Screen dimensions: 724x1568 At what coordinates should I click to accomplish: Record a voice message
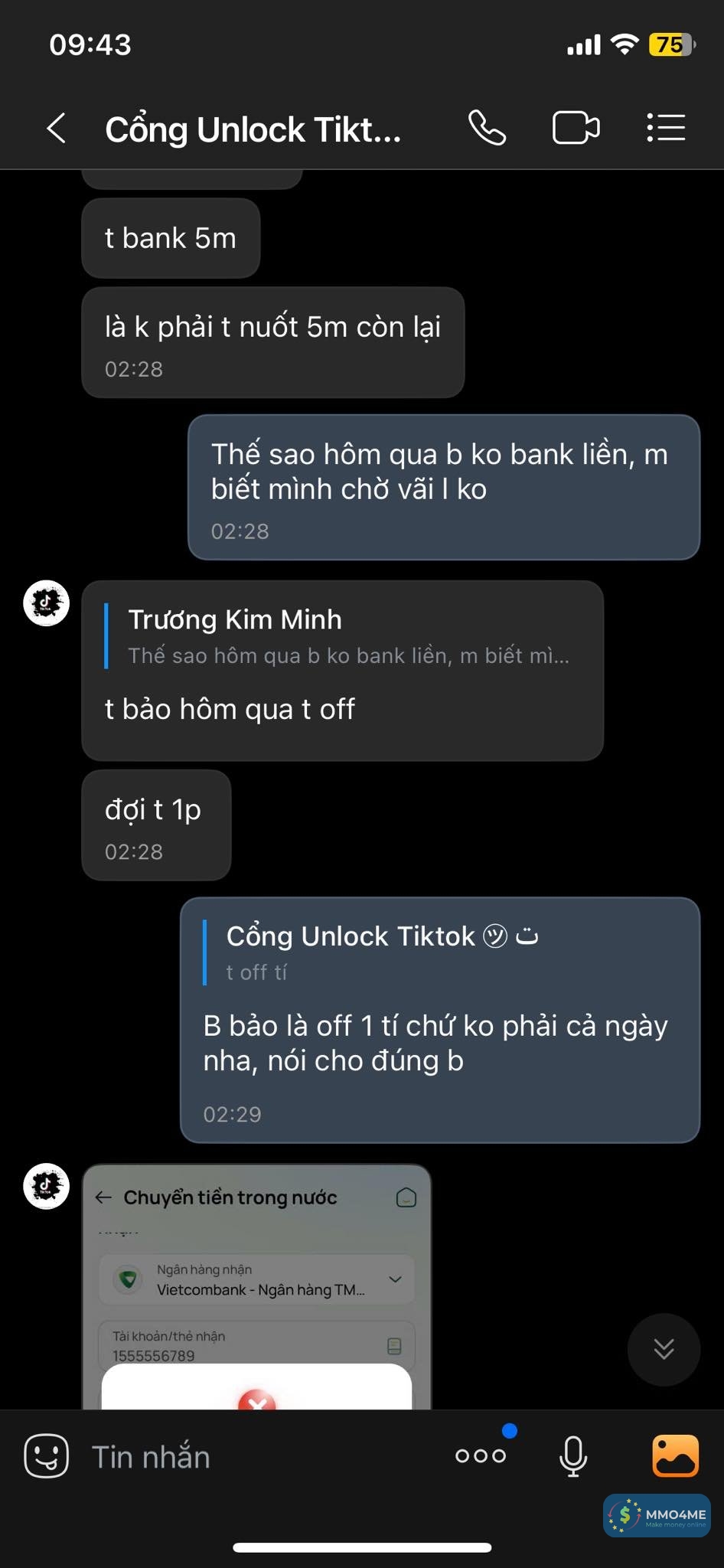point(572,1455)
